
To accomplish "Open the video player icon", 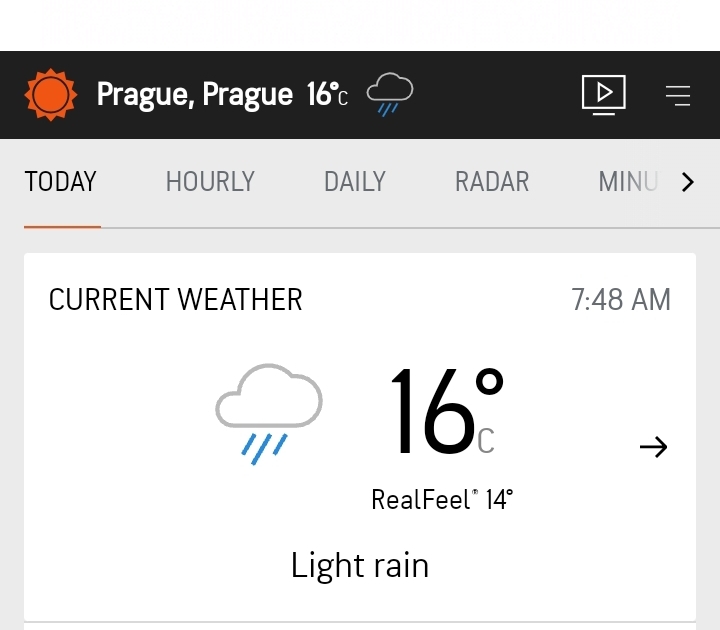I will point(604,94).
